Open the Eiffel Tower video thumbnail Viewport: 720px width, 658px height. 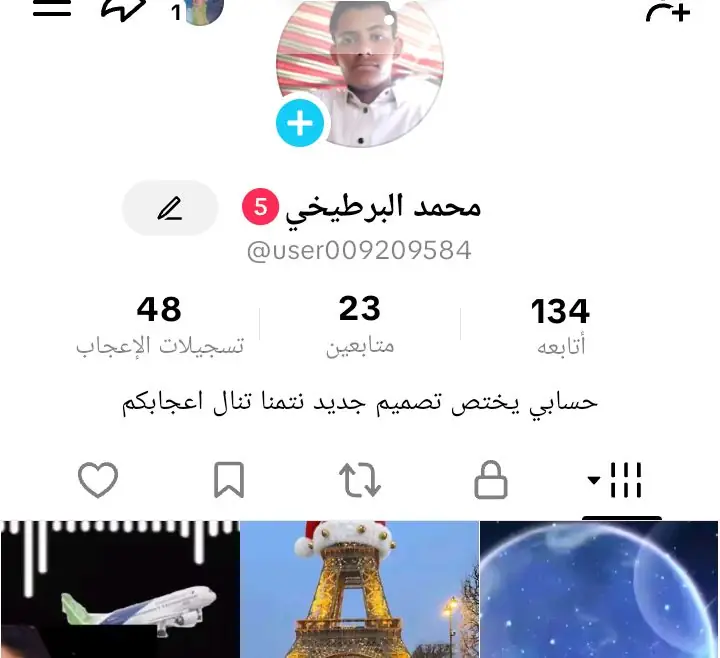360,590
